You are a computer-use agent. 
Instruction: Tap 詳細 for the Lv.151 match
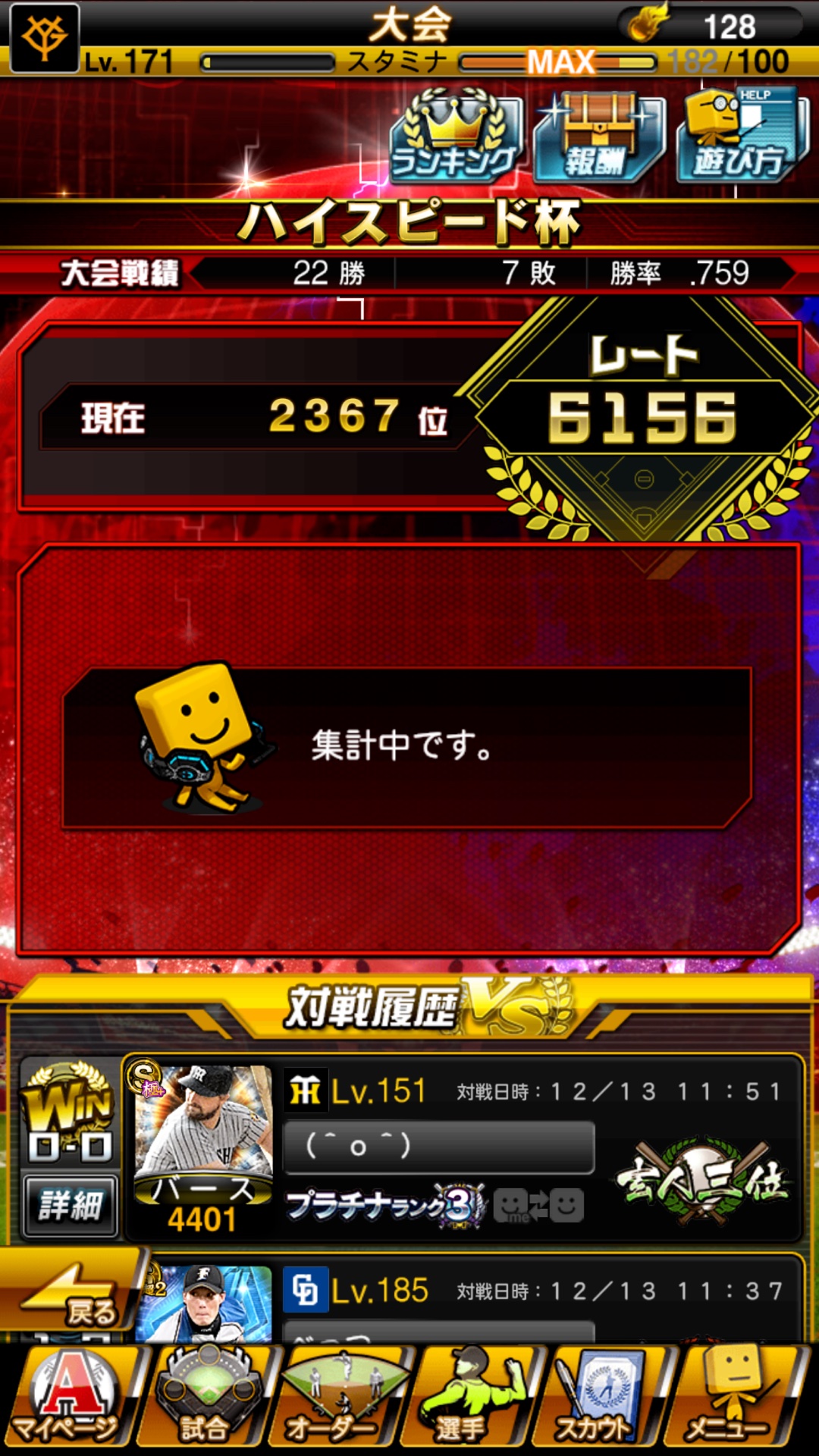pyautogui.click(x=70, y=1205)
